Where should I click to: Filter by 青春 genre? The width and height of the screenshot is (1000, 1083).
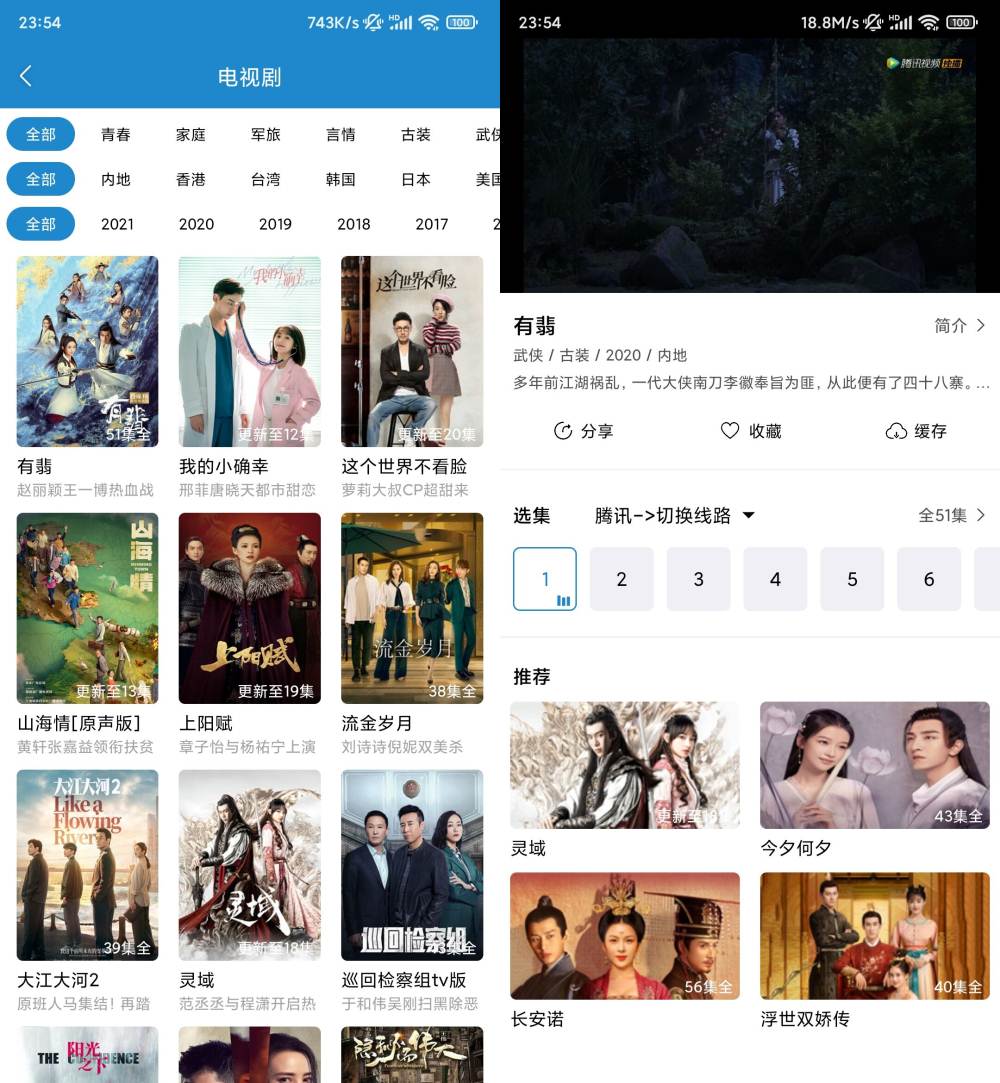[x=115, y=134]
